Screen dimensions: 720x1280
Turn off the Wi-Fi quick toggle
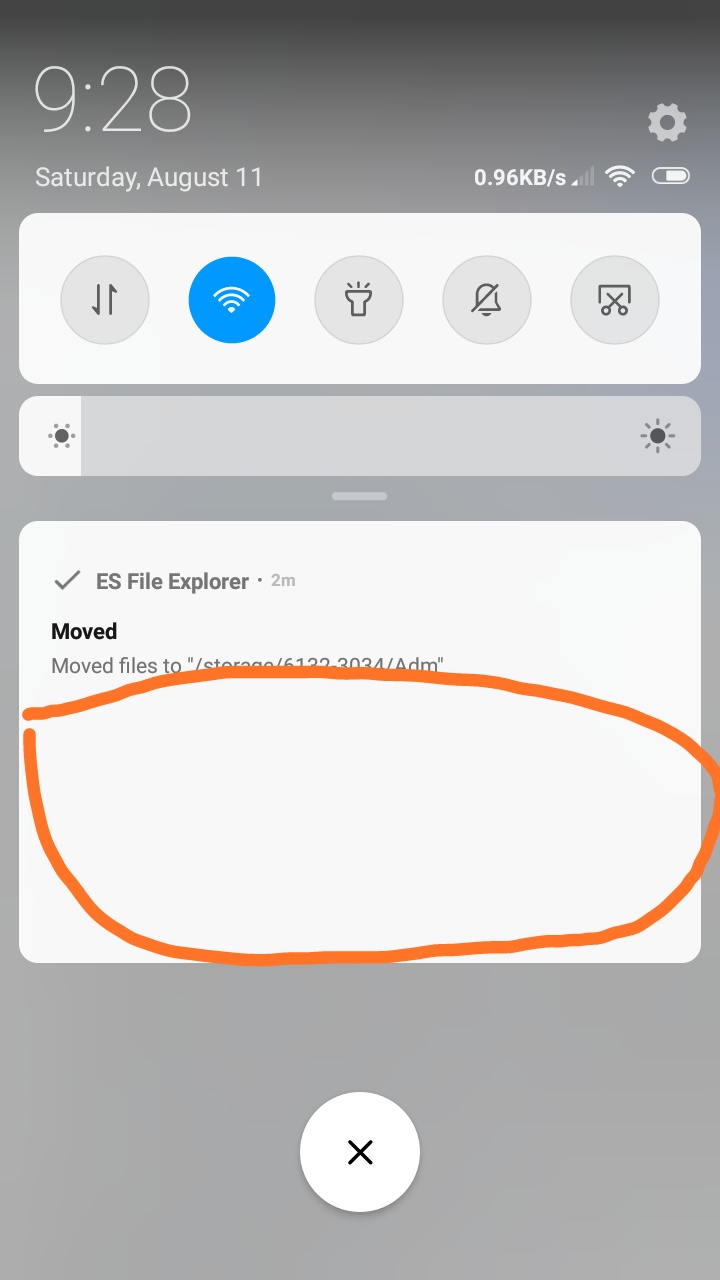(232, 300)
